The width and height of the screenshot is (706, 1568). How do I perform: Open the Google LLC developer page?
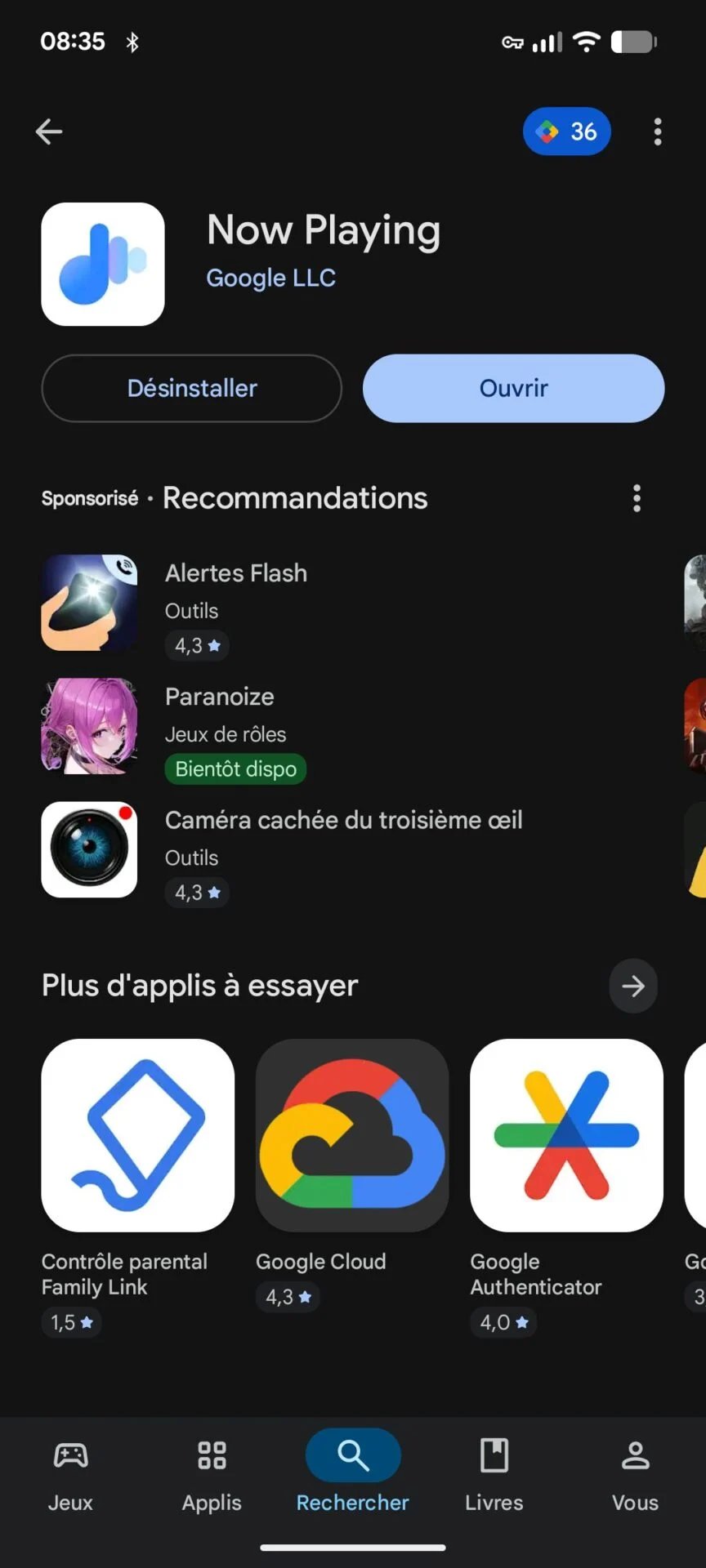click(270, 278)
